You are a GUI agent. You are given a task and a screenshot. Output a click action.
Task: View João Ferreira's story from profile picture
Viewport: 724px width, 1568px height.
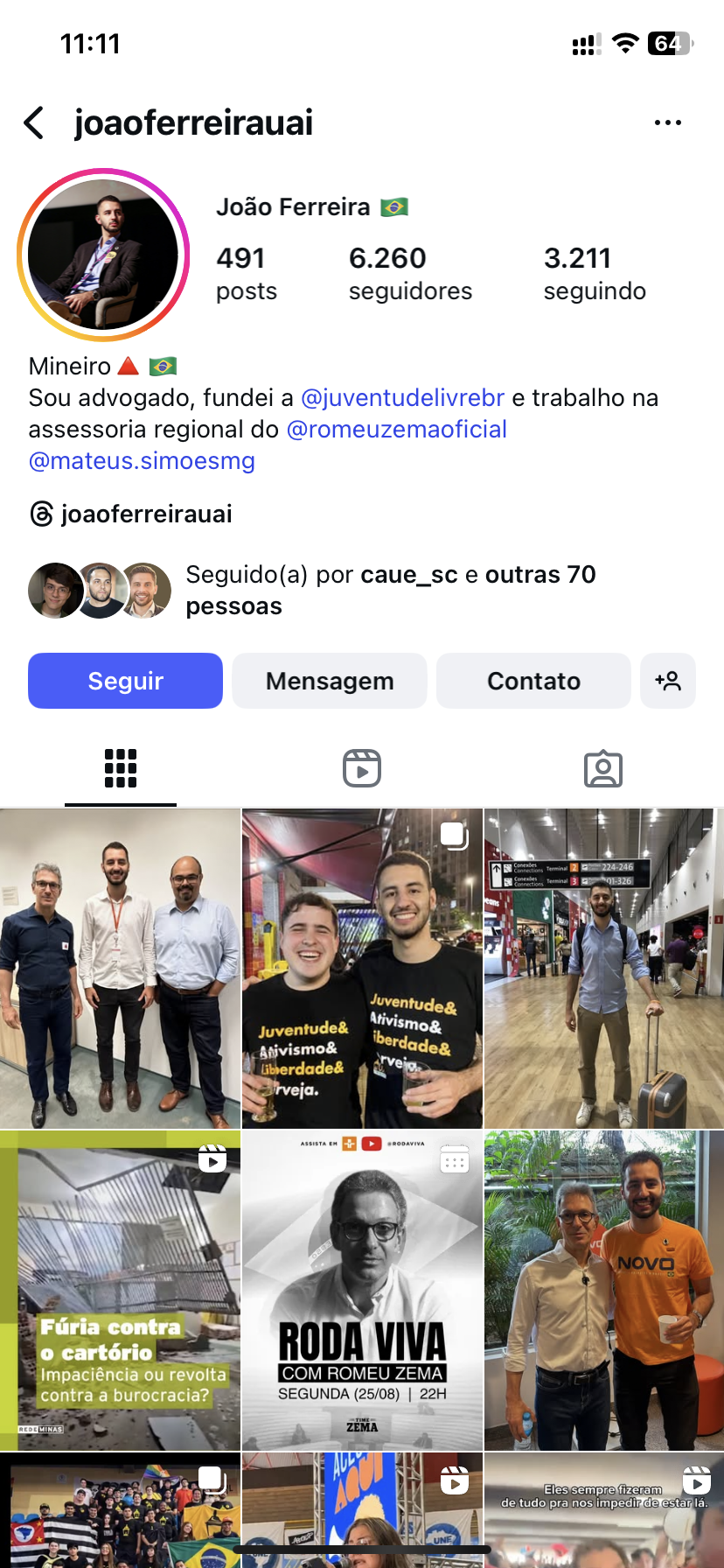point(103,255)
